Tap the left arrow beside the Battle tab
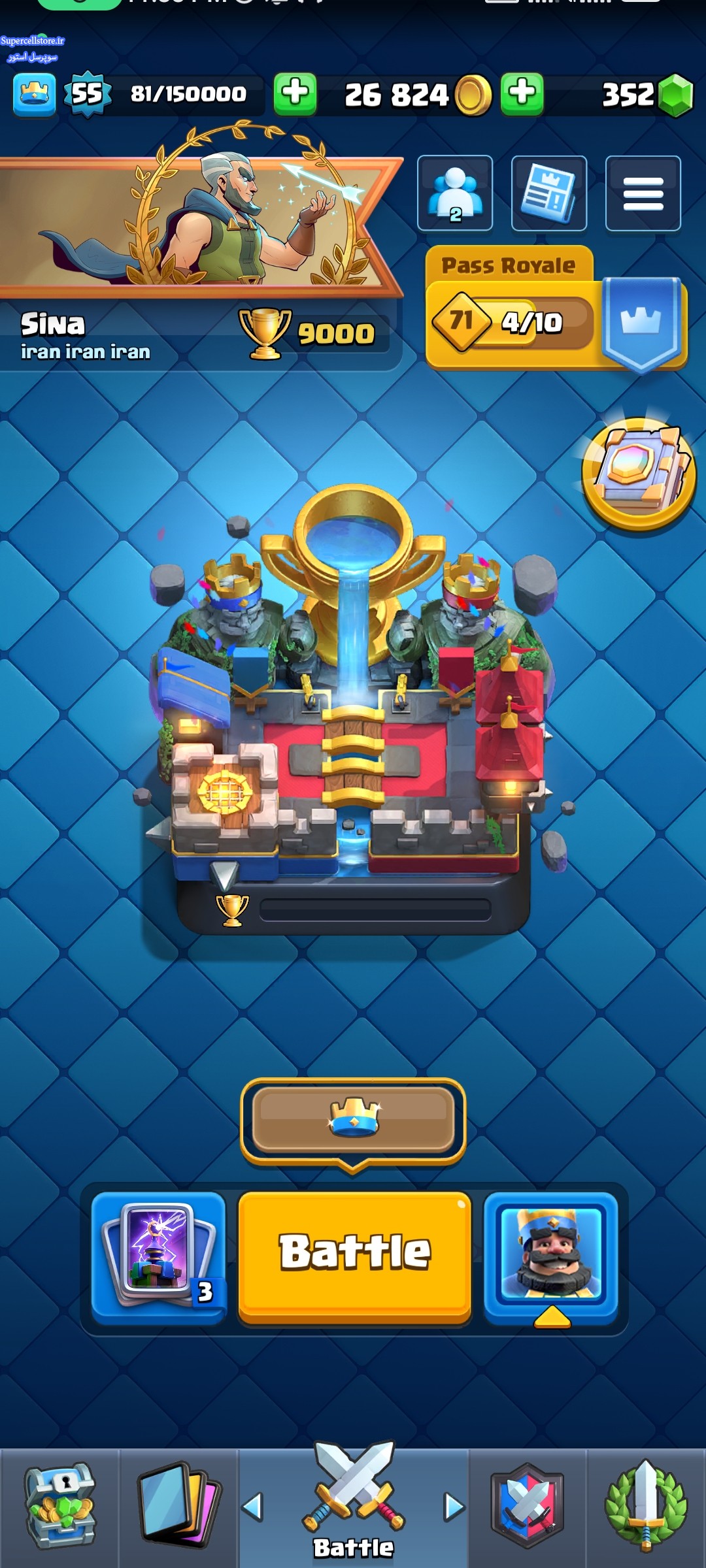706x1568 pixels. [x=252, y=1507]
